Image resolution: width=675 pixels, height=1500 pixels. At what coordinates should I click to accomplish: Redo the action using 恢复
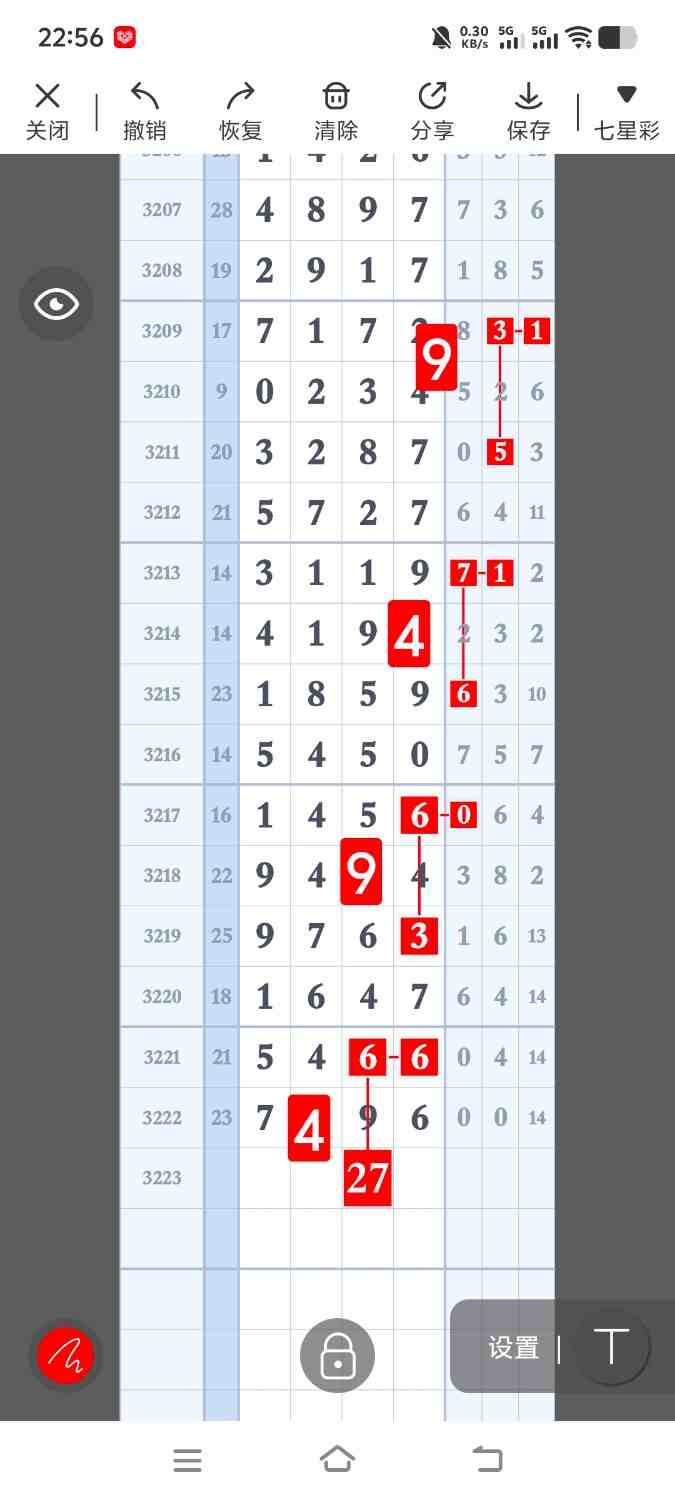[240, 111]
